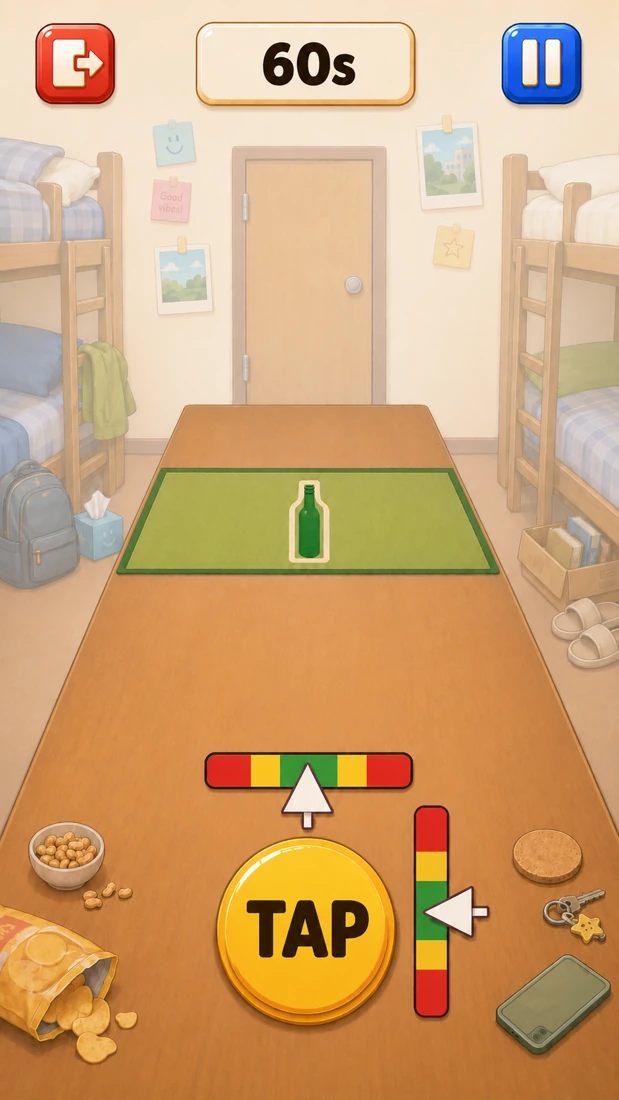Exit the game with the red button
The height and width of the screenshot is (1100, 619).
(x=75, y=63)
